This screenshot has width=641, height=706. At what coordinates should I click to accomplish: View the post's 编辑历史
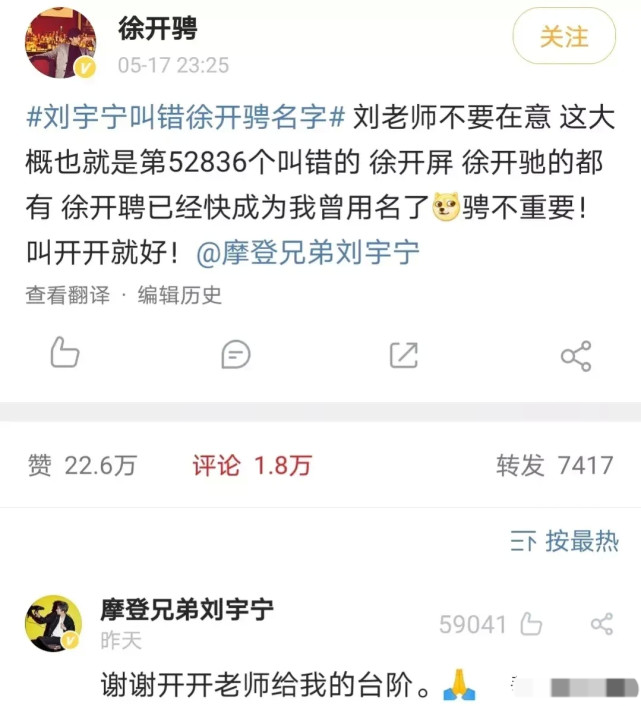(x=180, y=295)
